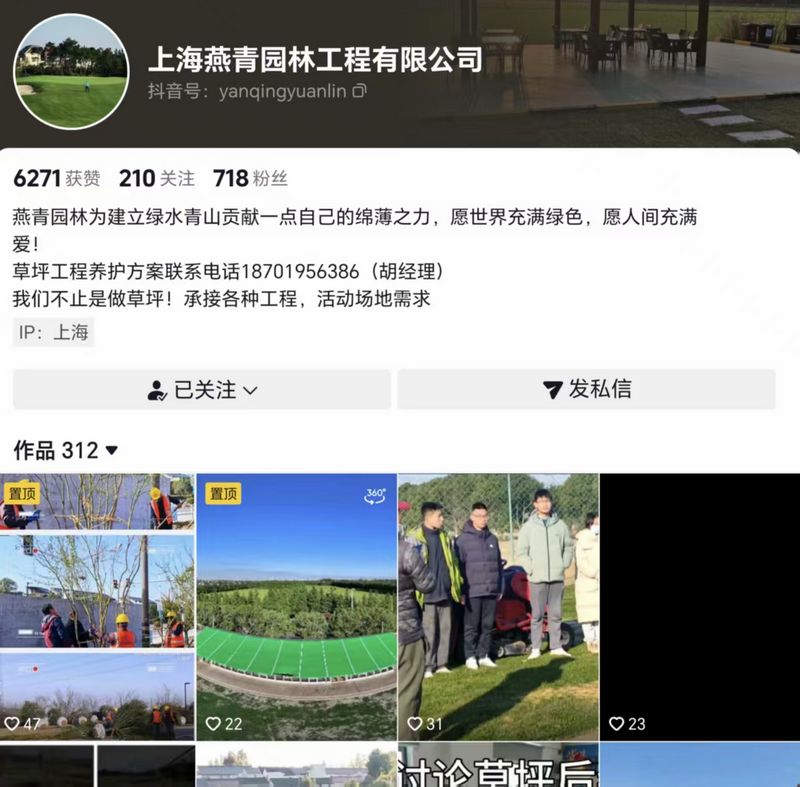Open the video captioned 讨论草坪后
The width and height of the screenshot is (800, 787).
[x=497, y=766]
